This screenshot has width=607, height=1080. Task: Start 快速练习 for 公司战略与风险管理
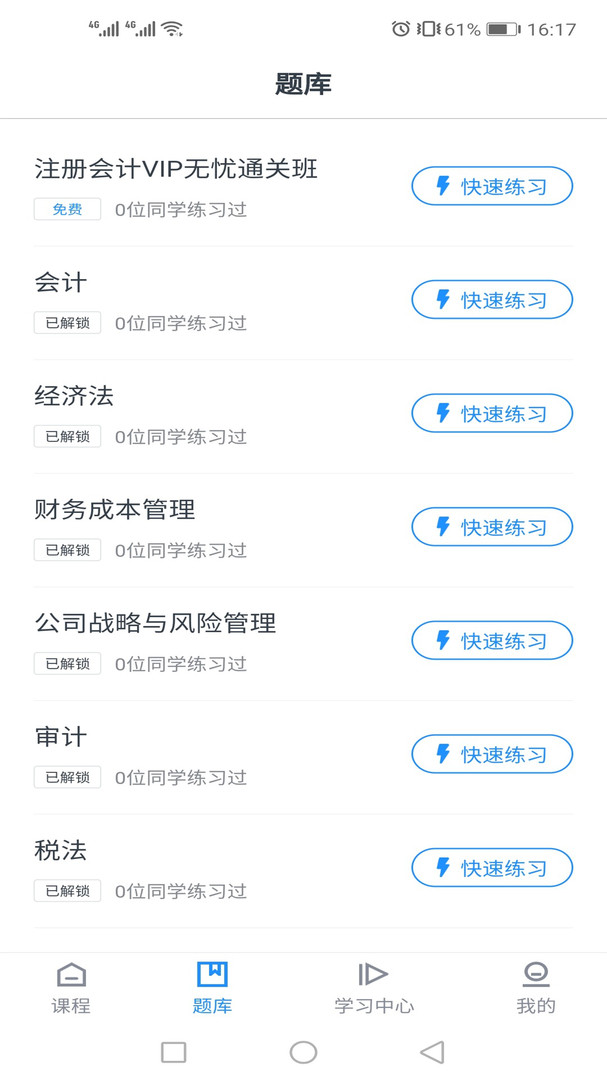492,641
